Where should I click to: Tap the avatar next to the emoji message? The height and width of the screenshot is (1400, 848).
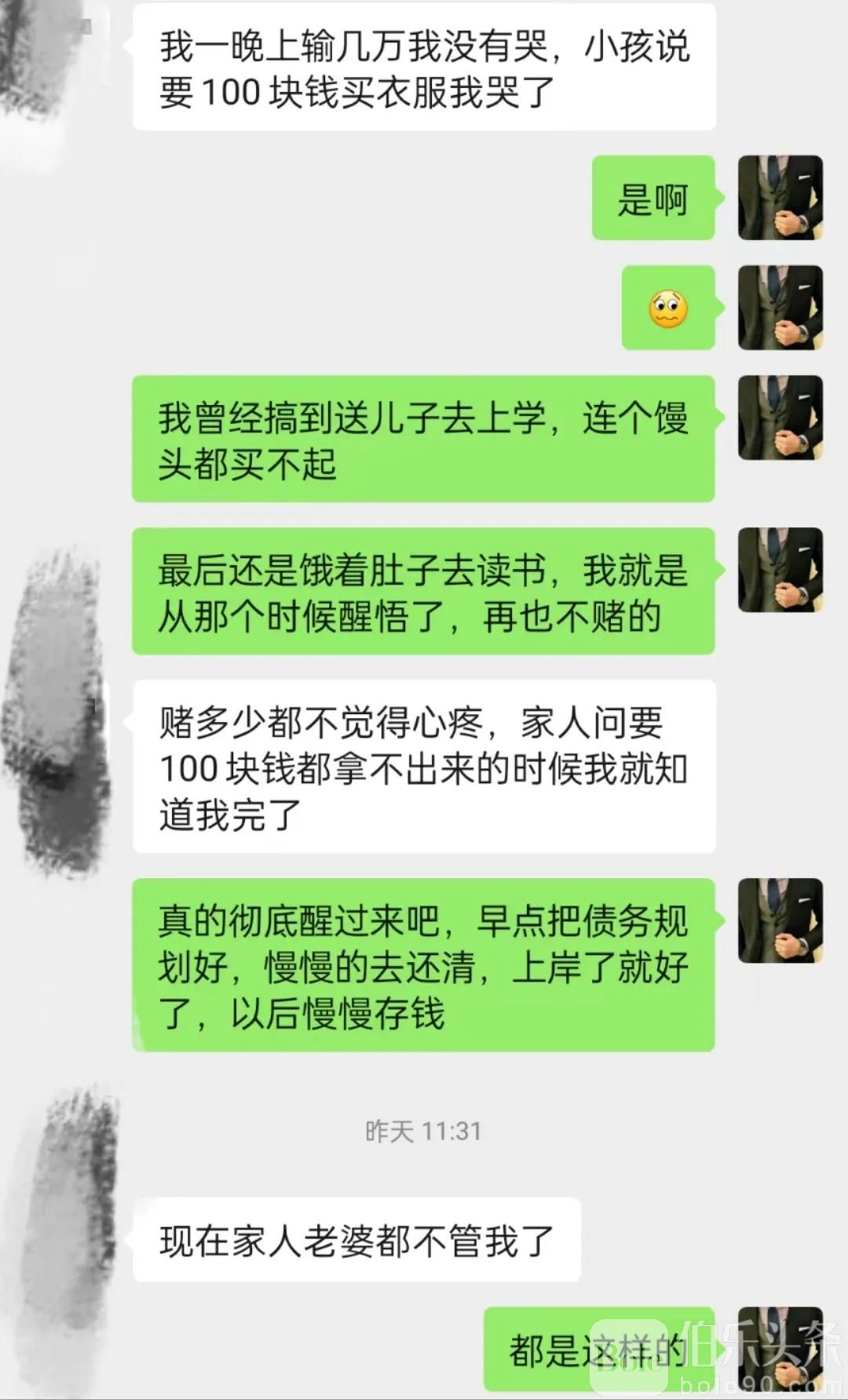tap(780, 308)
